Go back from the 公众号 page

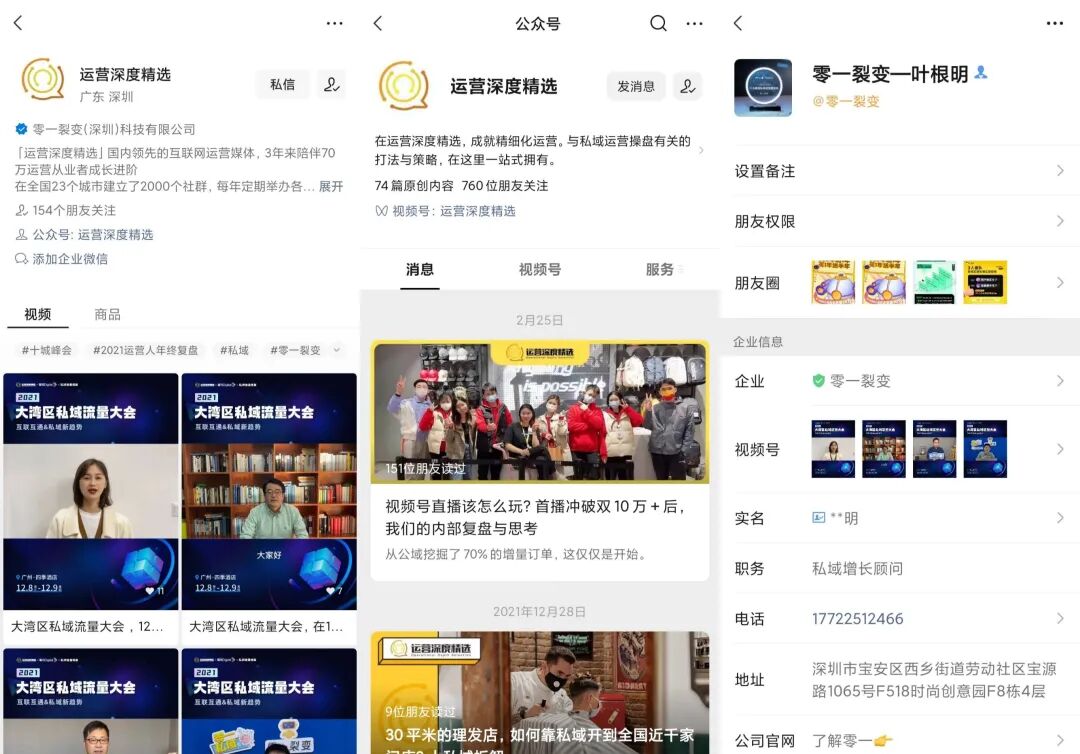point(378,24)
